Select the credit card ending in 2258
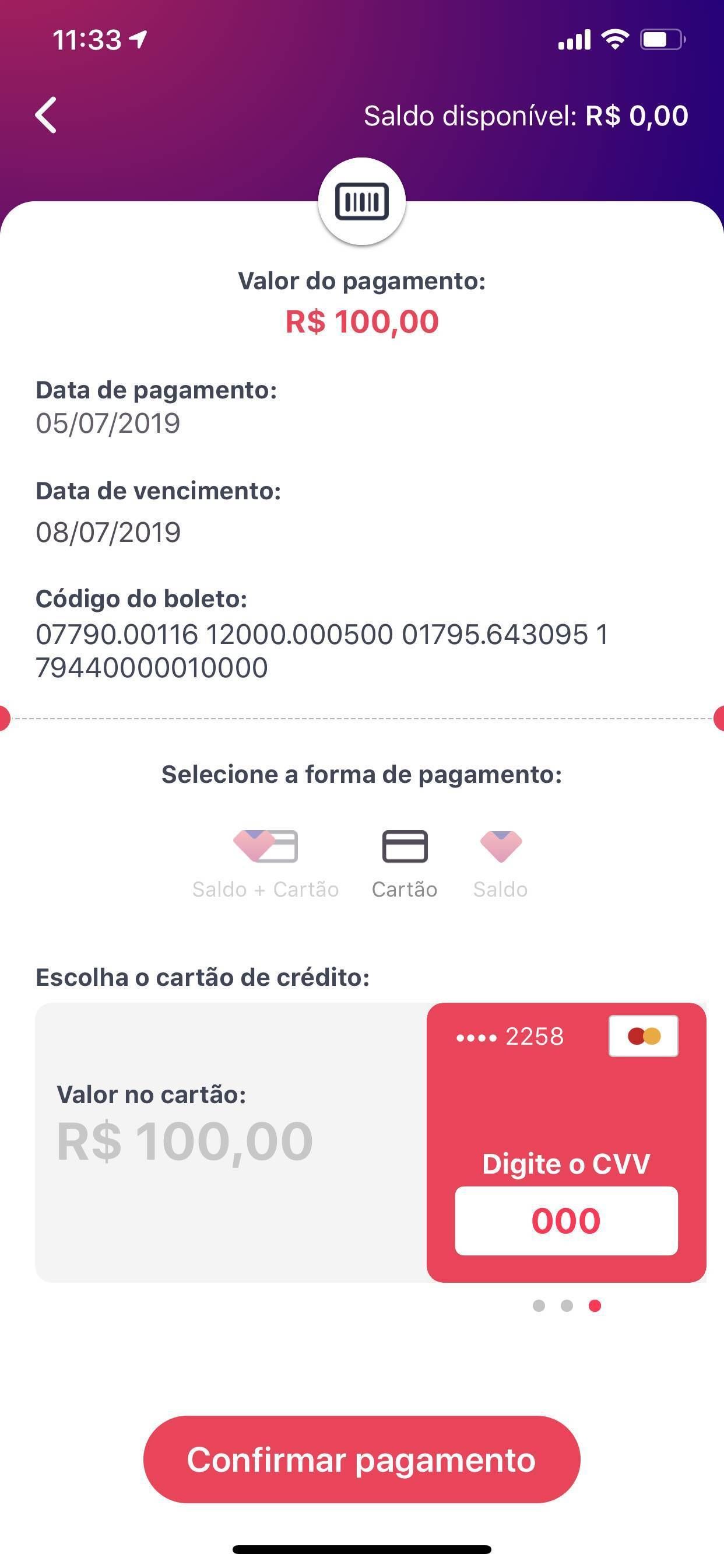The width and height of the screenshot is (724, 1568). coord(567,1142)
